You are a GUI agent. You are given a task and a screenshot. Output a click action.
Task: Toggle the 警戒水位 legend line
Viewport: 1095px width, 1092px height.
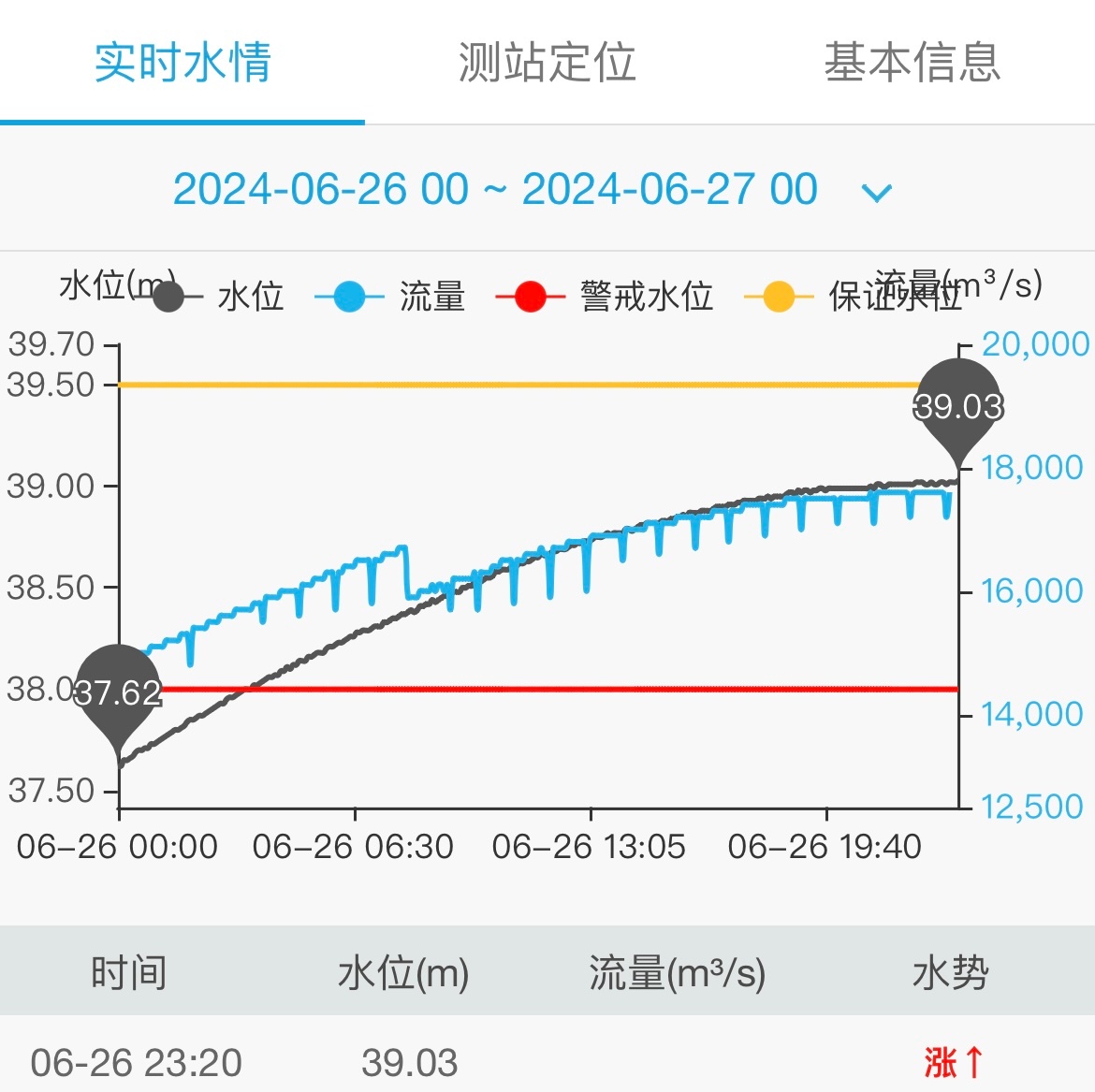608,298
